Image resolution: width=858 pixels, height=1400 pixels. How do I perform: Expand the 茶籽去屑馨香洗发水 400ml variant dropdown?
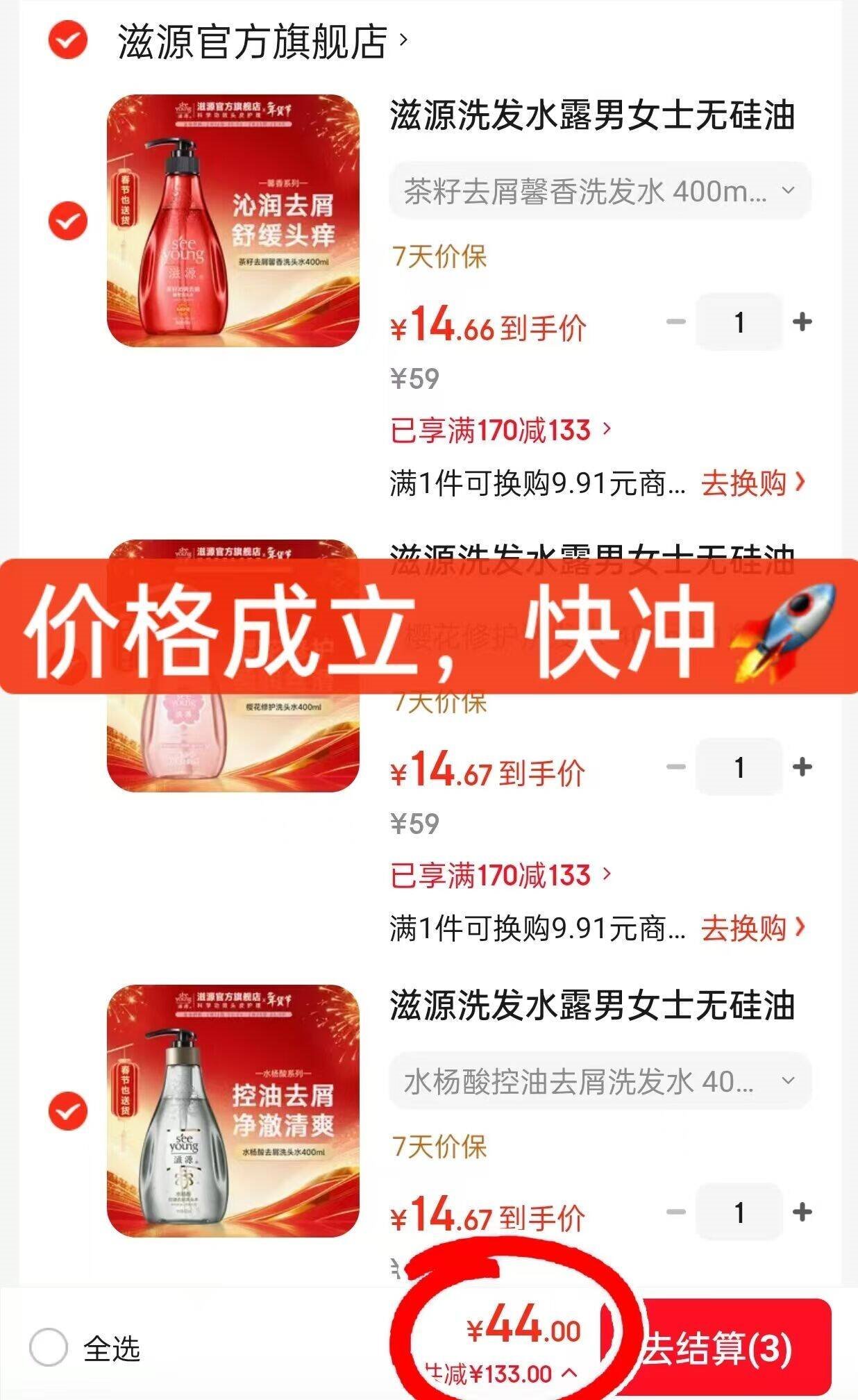click(600, 191)
